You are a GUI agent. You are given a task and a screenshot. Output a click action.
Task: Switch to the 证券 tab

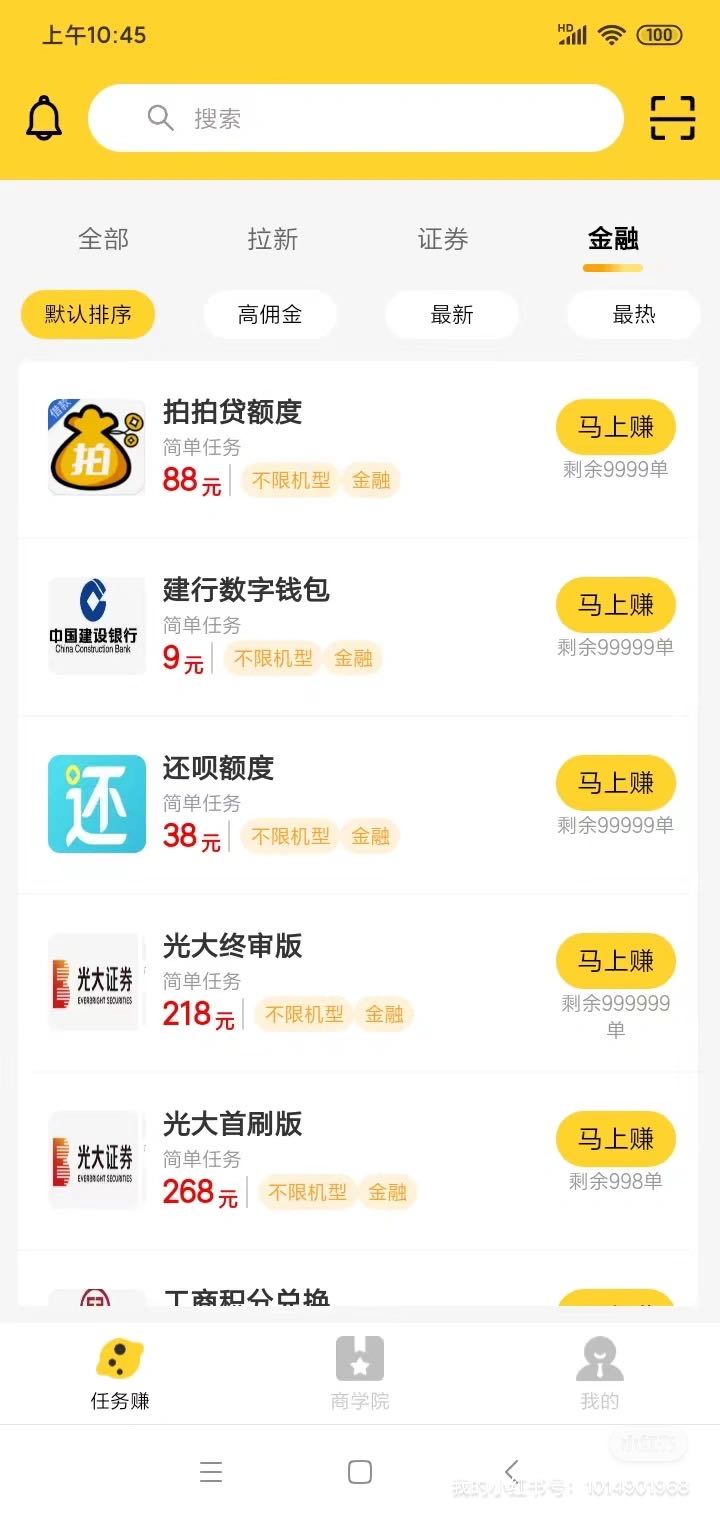(443, 239)
